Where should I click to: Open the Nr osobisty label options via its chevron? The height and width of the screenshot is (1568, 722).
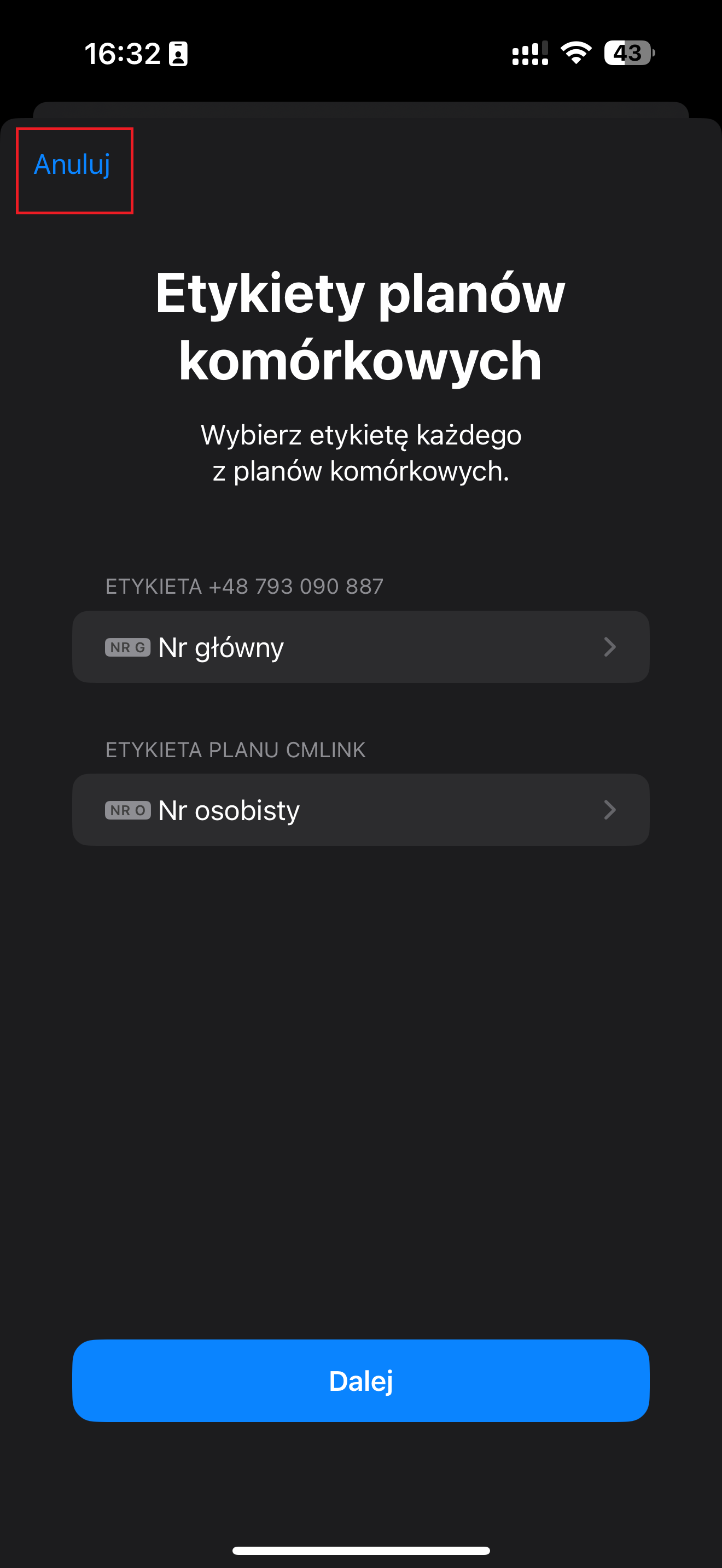tap(610, 810)
